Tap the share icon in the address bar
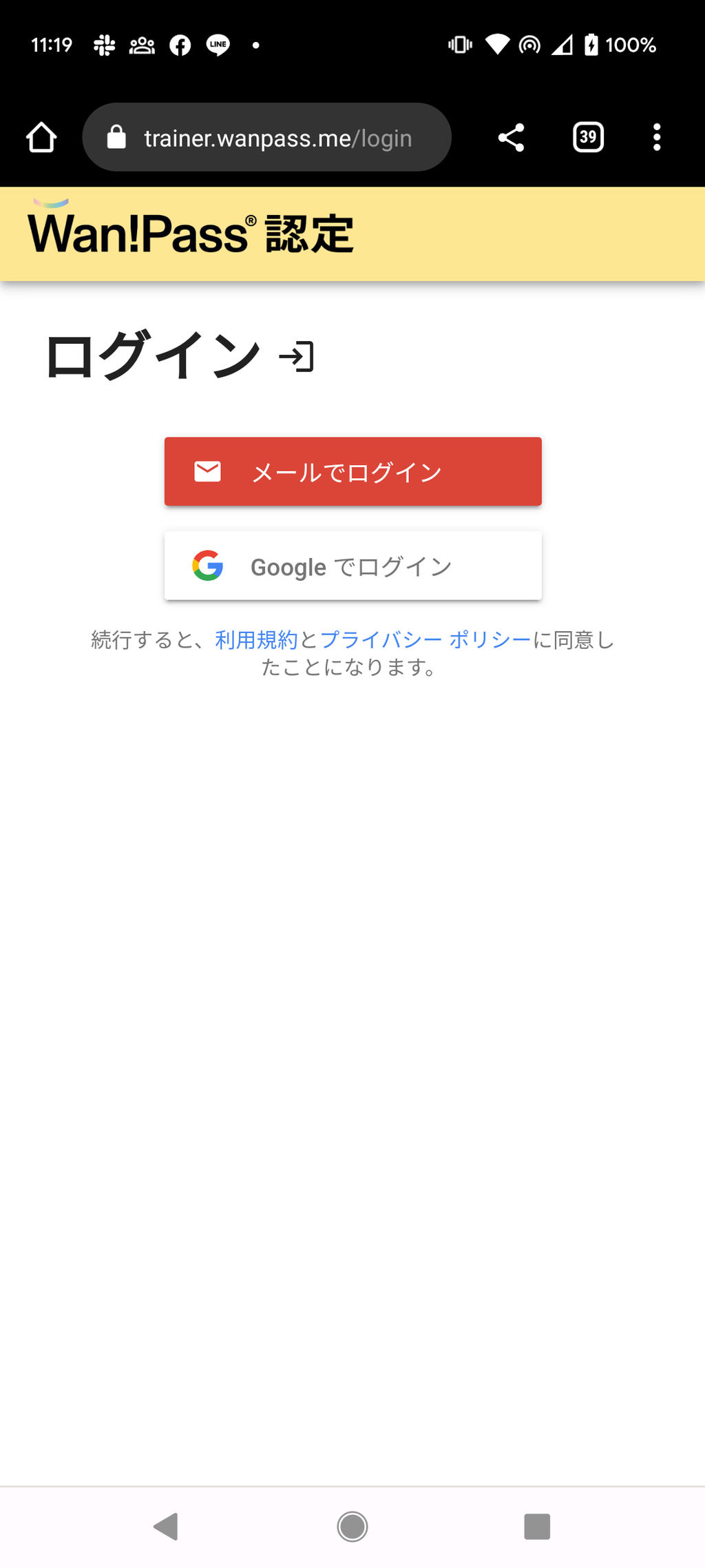The image size is (705, 1568). [x=511, y=137]
